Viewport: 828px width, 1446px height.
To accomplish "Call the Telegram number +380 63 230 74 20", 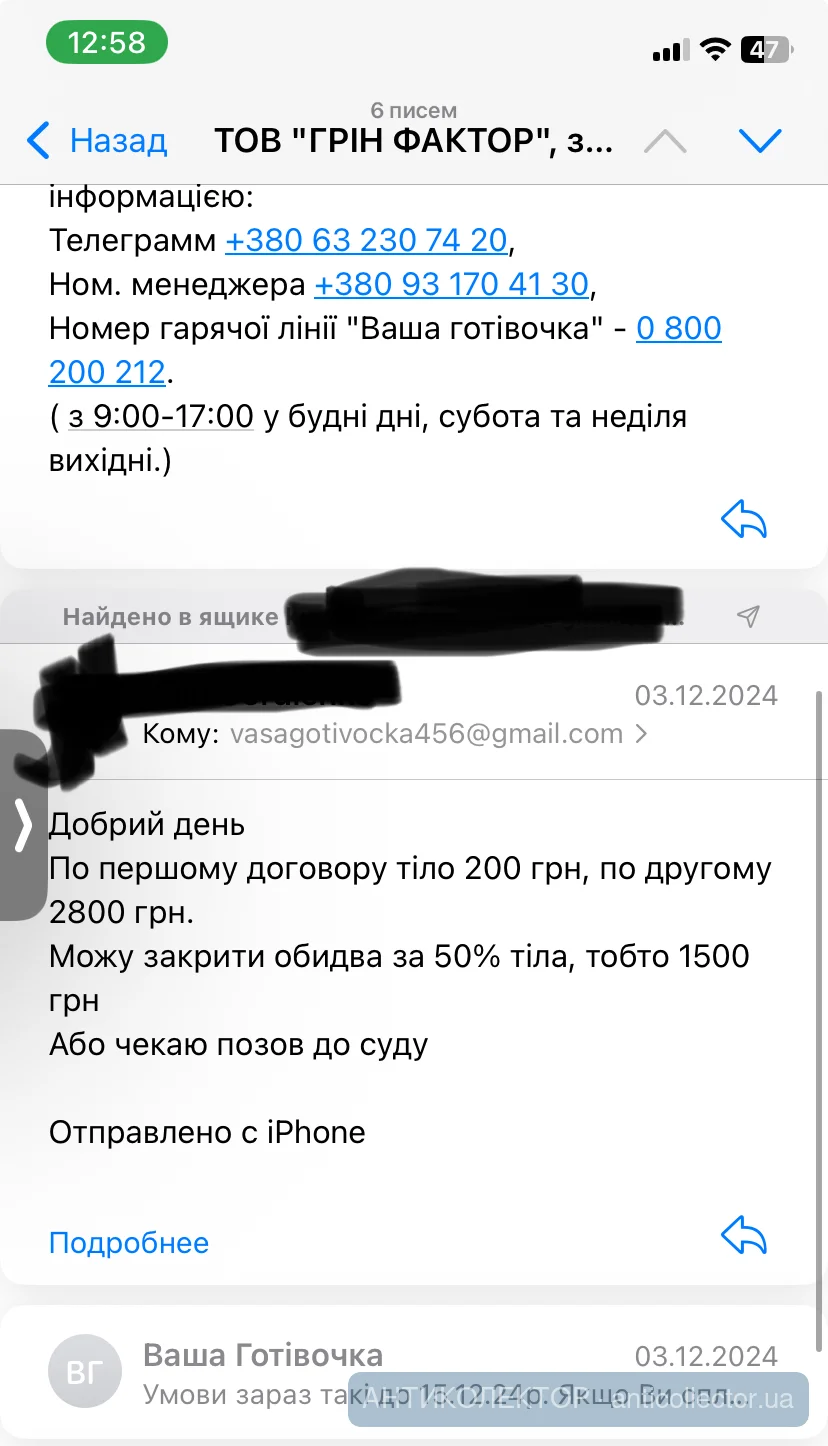I will tap(366, 240).
